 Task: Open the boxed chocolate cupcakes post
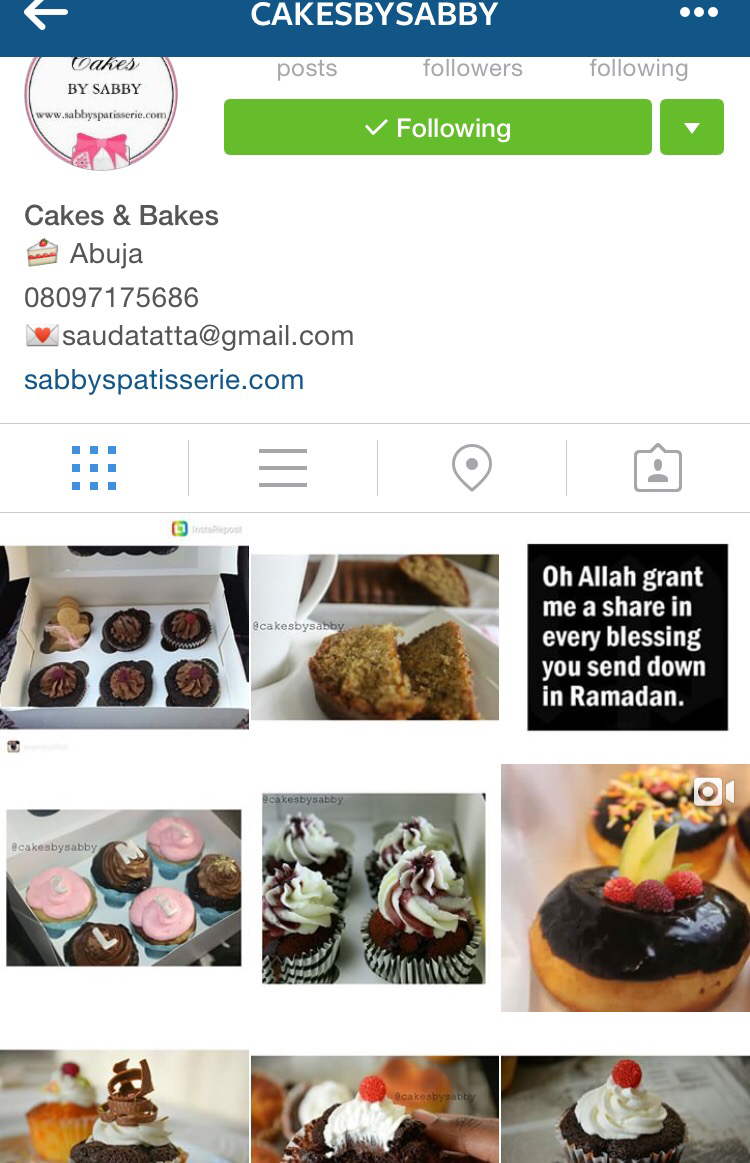pos(124,638)
